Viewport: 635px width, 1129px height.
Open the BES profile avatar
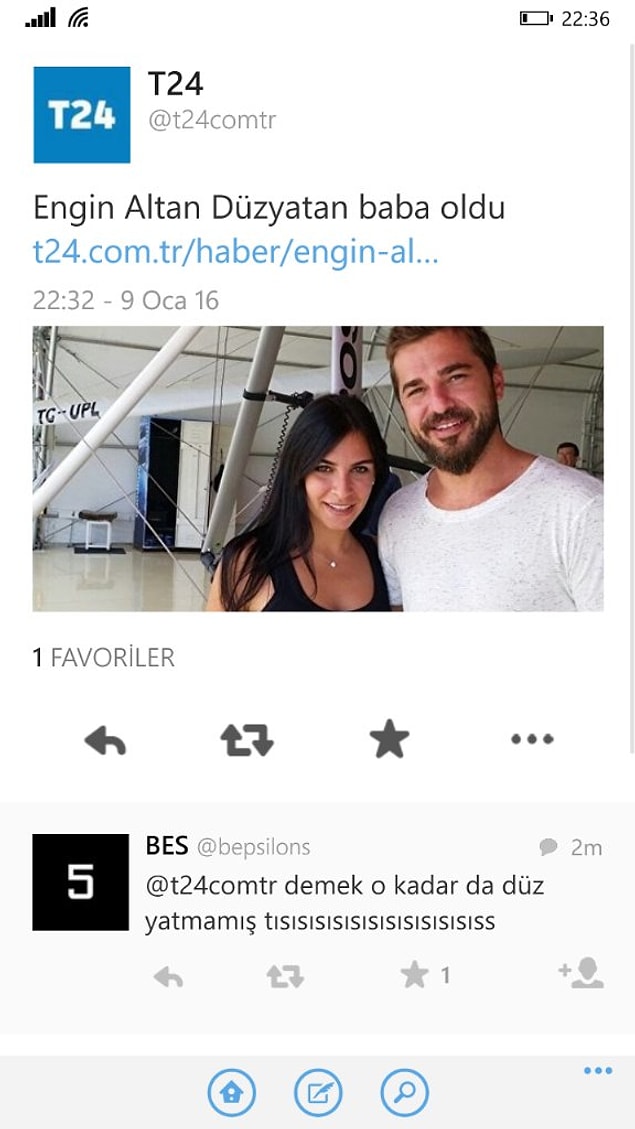(81, 882)
